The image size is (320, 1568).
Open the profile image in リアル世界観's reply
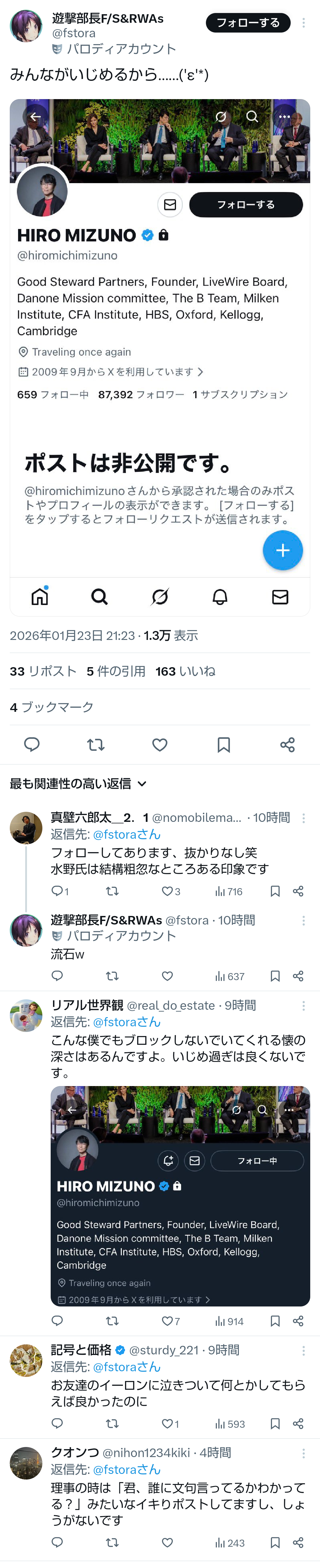180,1196
